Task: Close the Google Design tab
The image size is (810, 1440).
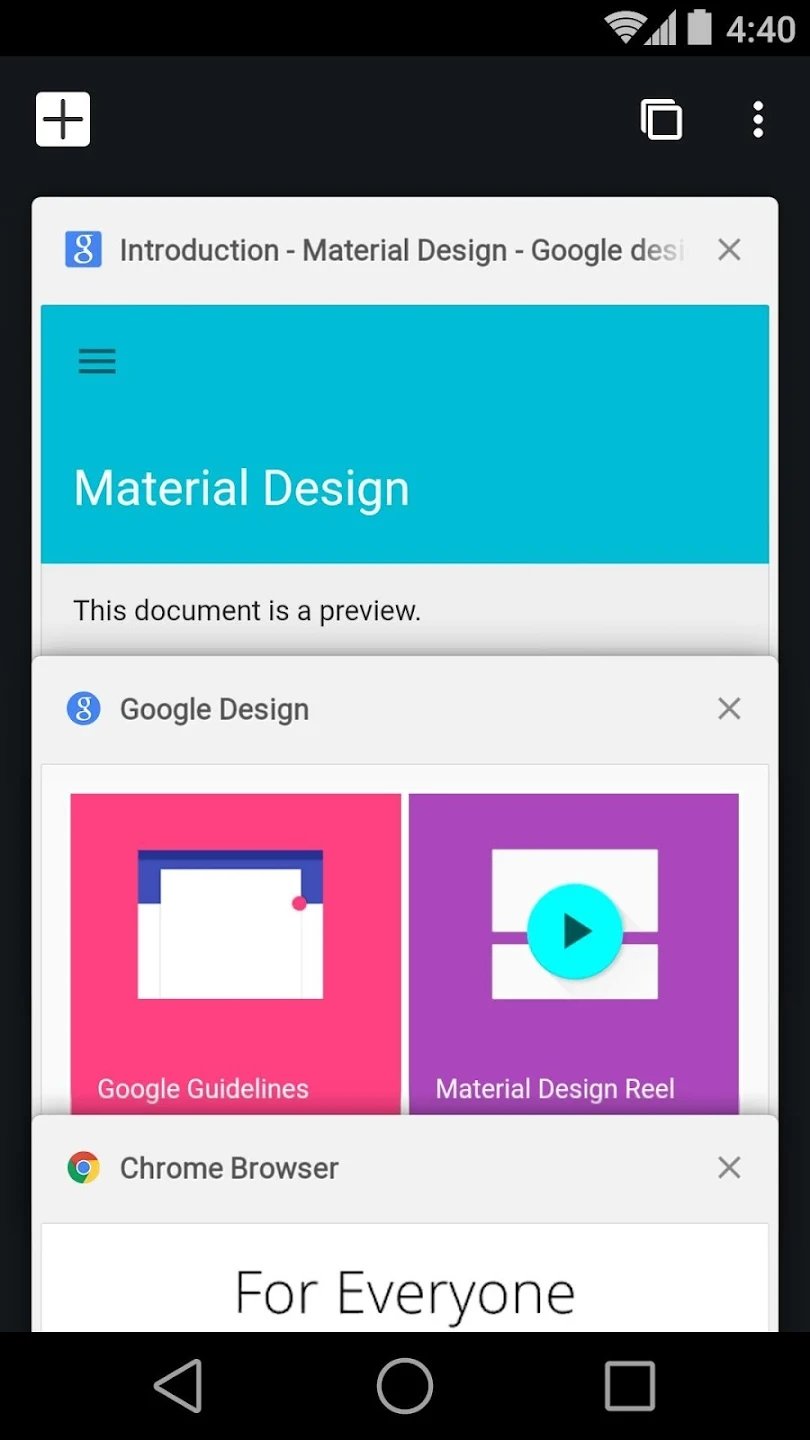Action: tap(729, 709)
